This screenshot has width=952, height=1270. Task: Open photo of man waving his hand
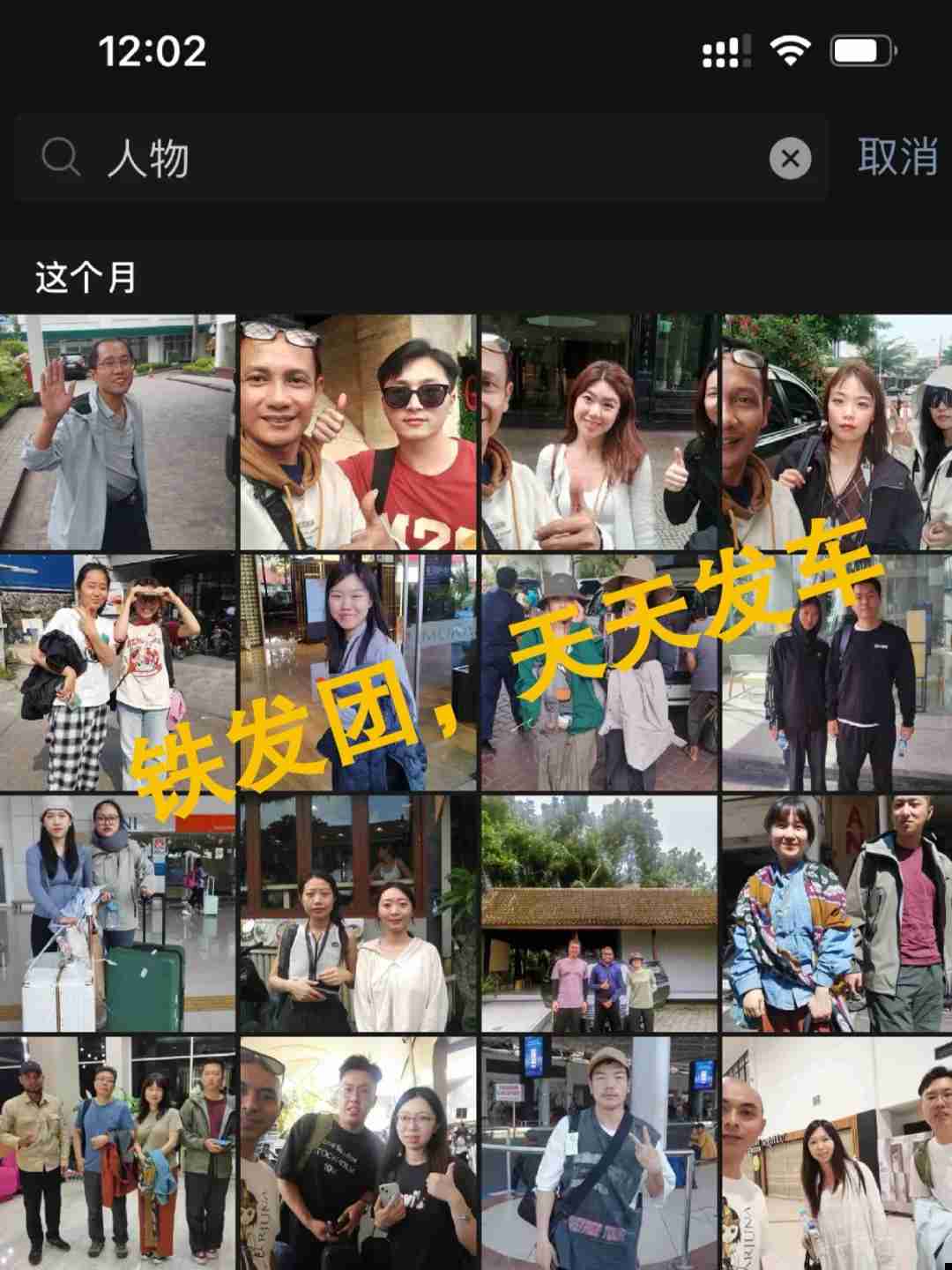(117, 432)
